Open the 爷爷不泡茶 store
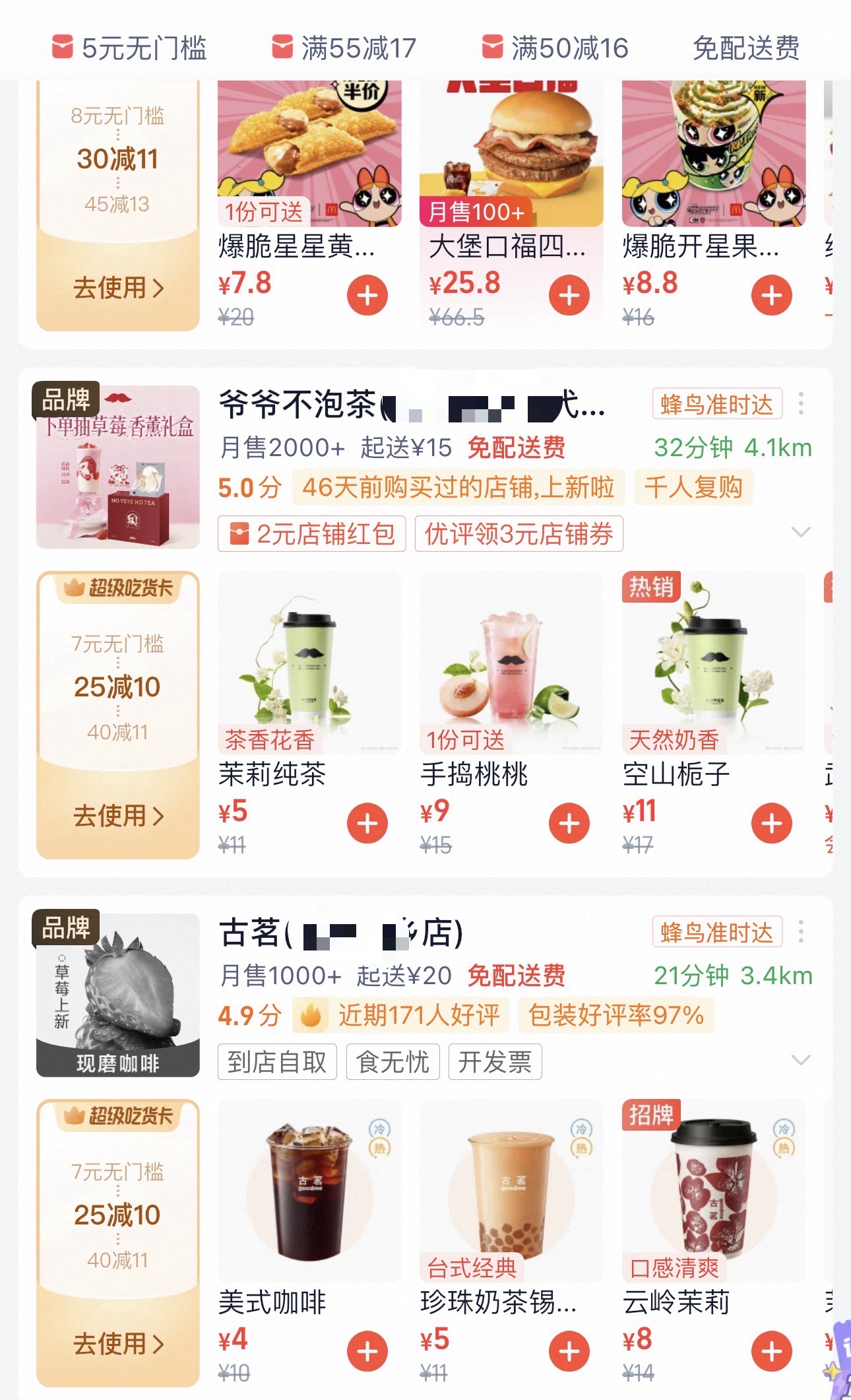851x1400 pixels. (x=412, y=404)
